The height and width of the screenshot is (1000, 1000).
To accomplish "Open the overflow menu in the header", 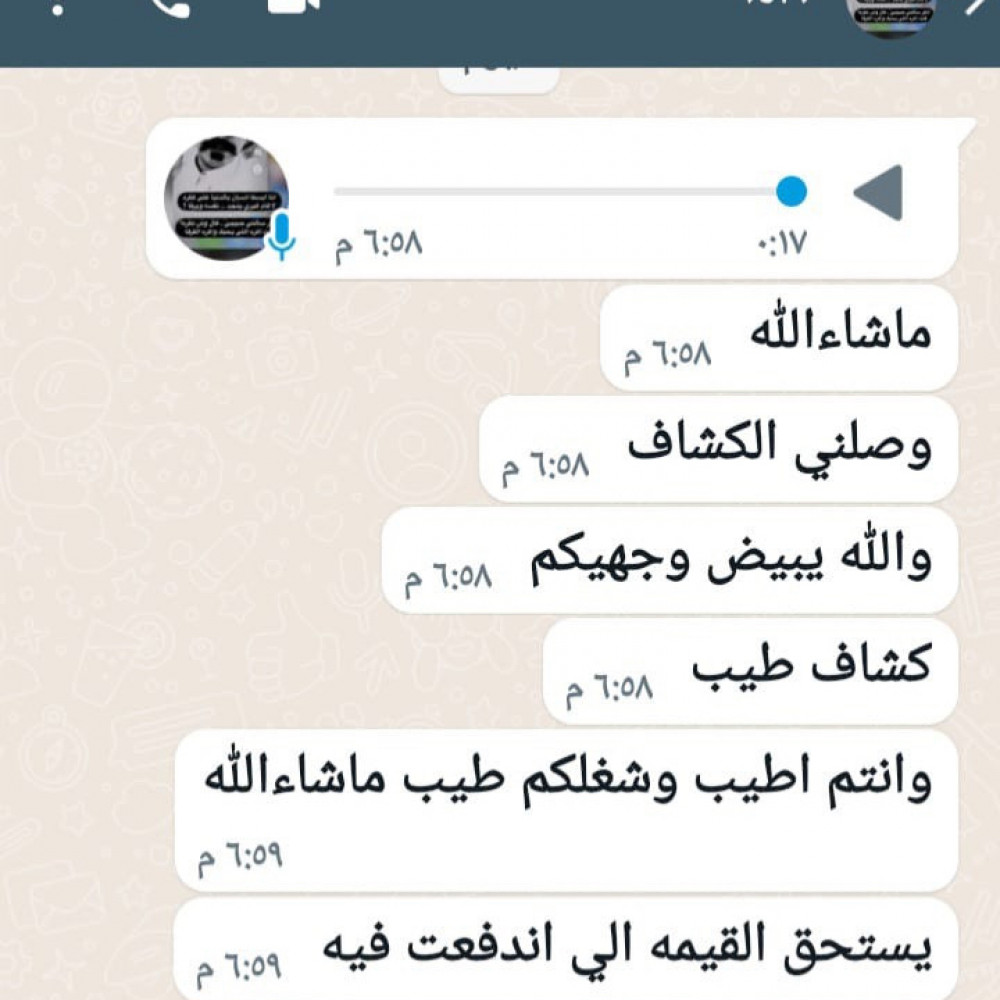I will coord(57,8).
